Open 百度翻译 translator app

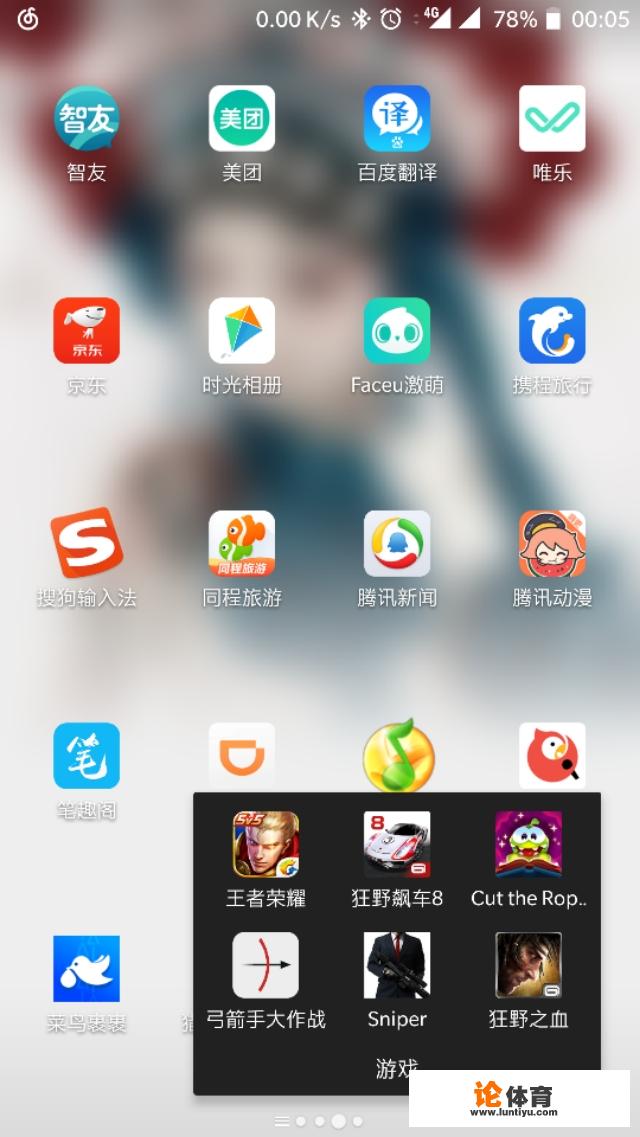[397, 119]
